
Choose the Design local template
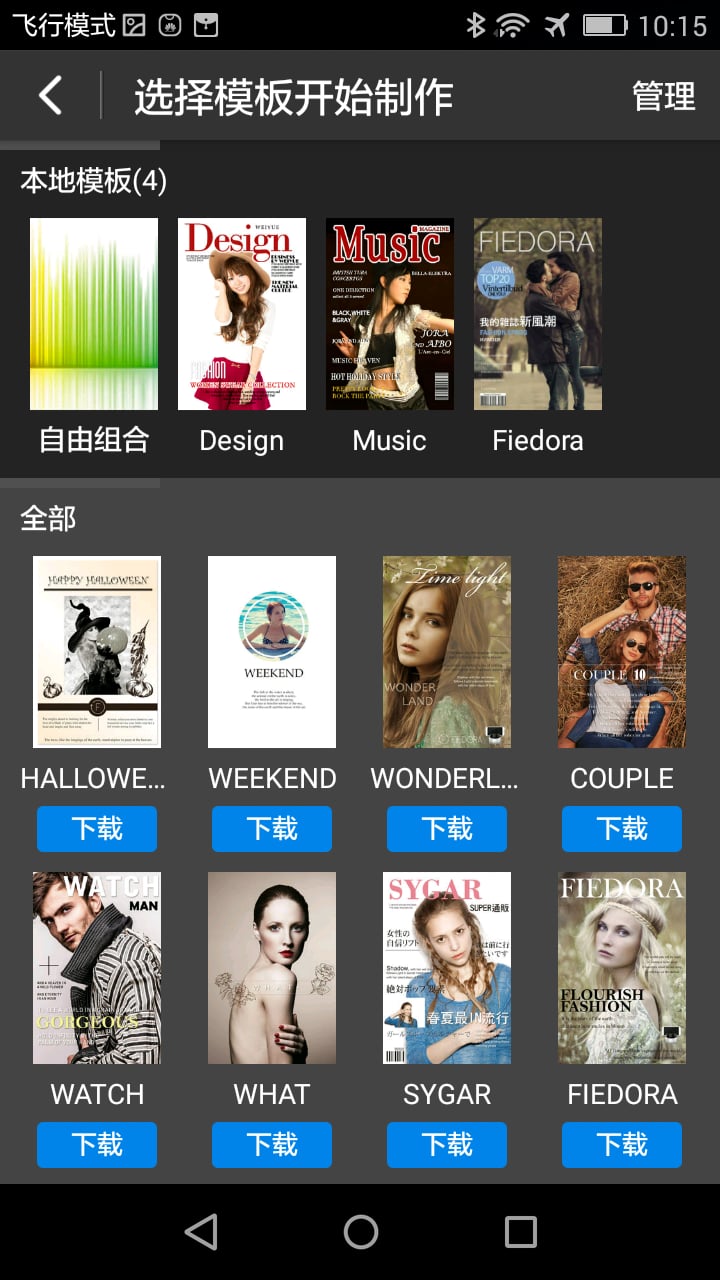[242, 314]
